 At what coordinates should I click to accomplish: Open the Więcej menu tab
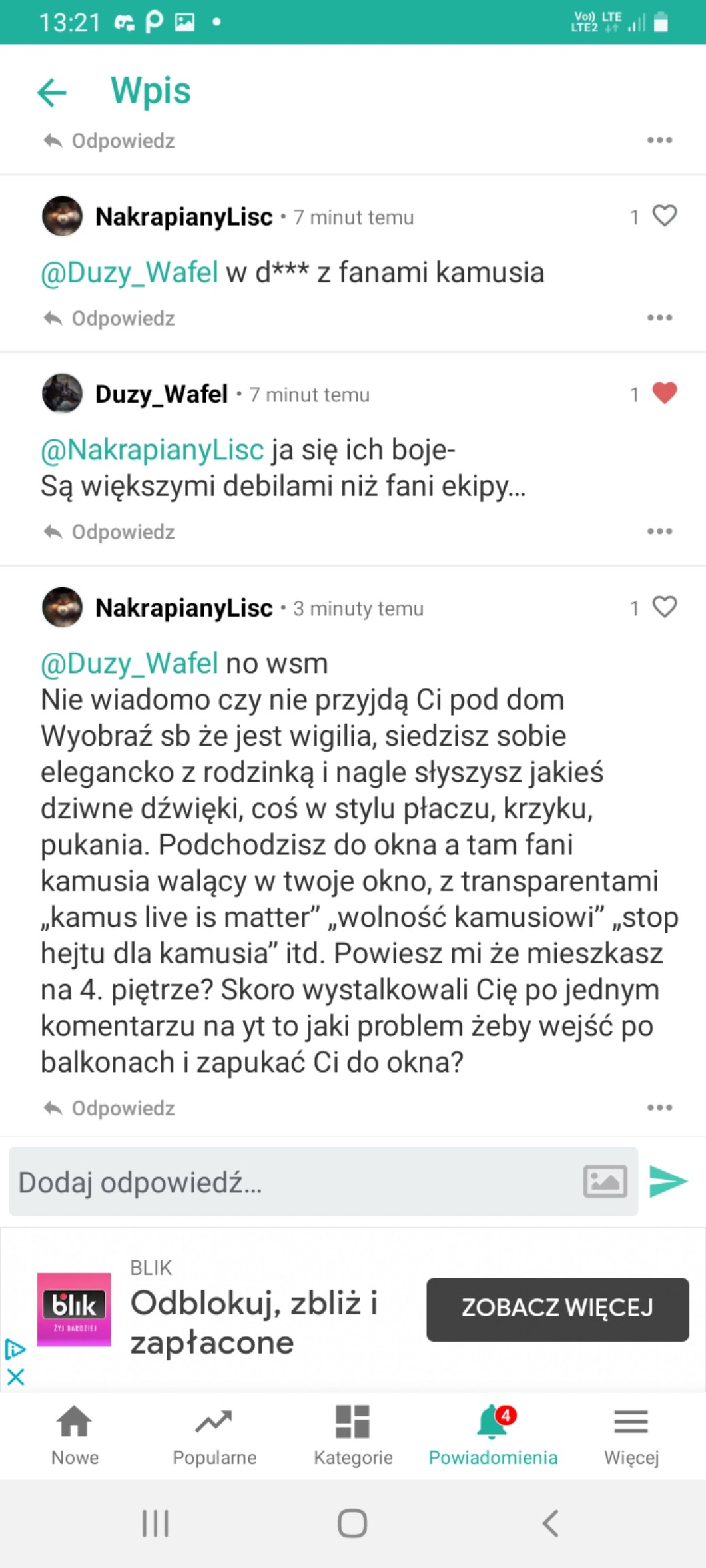click(631, 1435)
